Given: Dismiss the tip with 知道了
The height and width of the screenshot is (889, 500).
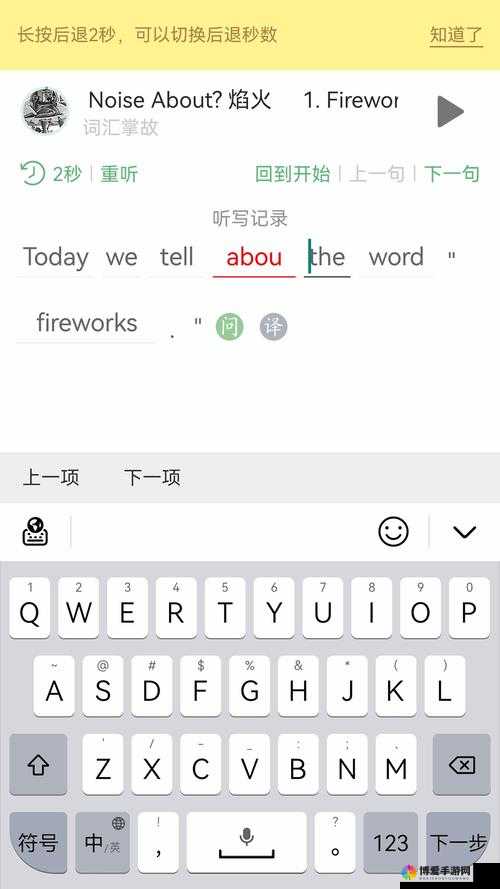Looking at the screenshot, I should click(x=456, y=35).
